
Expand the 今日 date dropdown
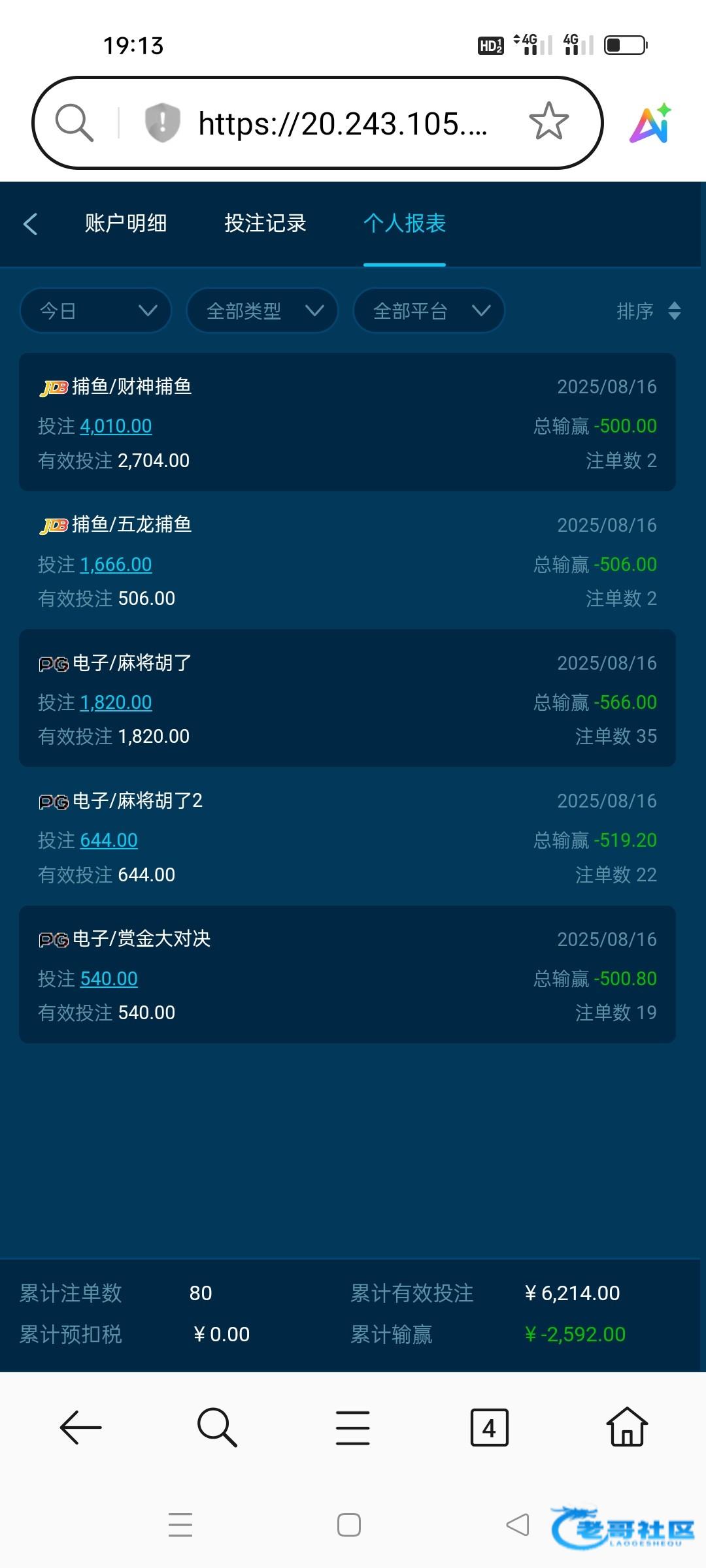point(96,310)
